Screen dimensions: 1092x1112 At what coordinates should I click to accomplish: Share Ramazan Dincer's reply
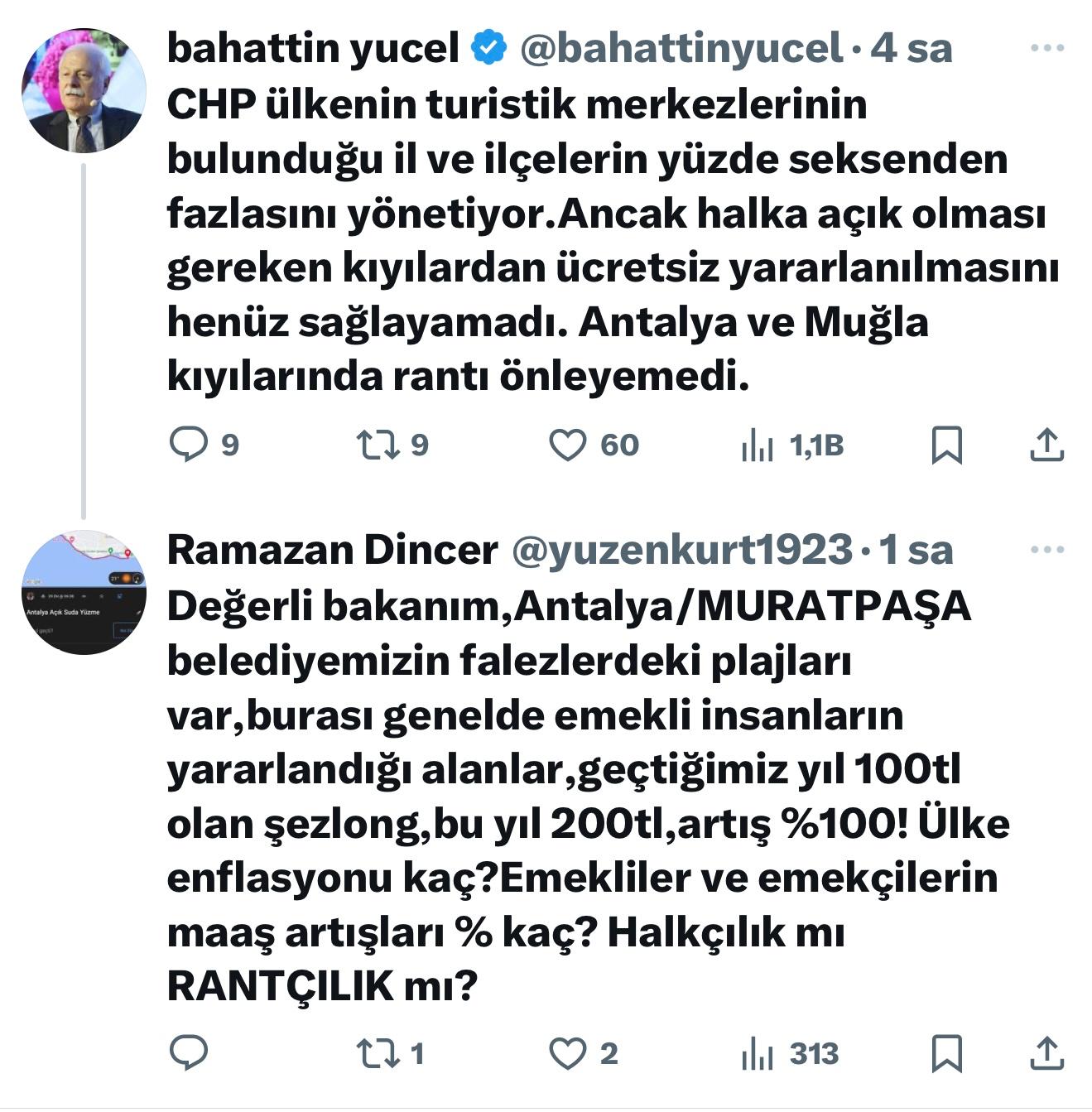[x=1046, y=1053]
